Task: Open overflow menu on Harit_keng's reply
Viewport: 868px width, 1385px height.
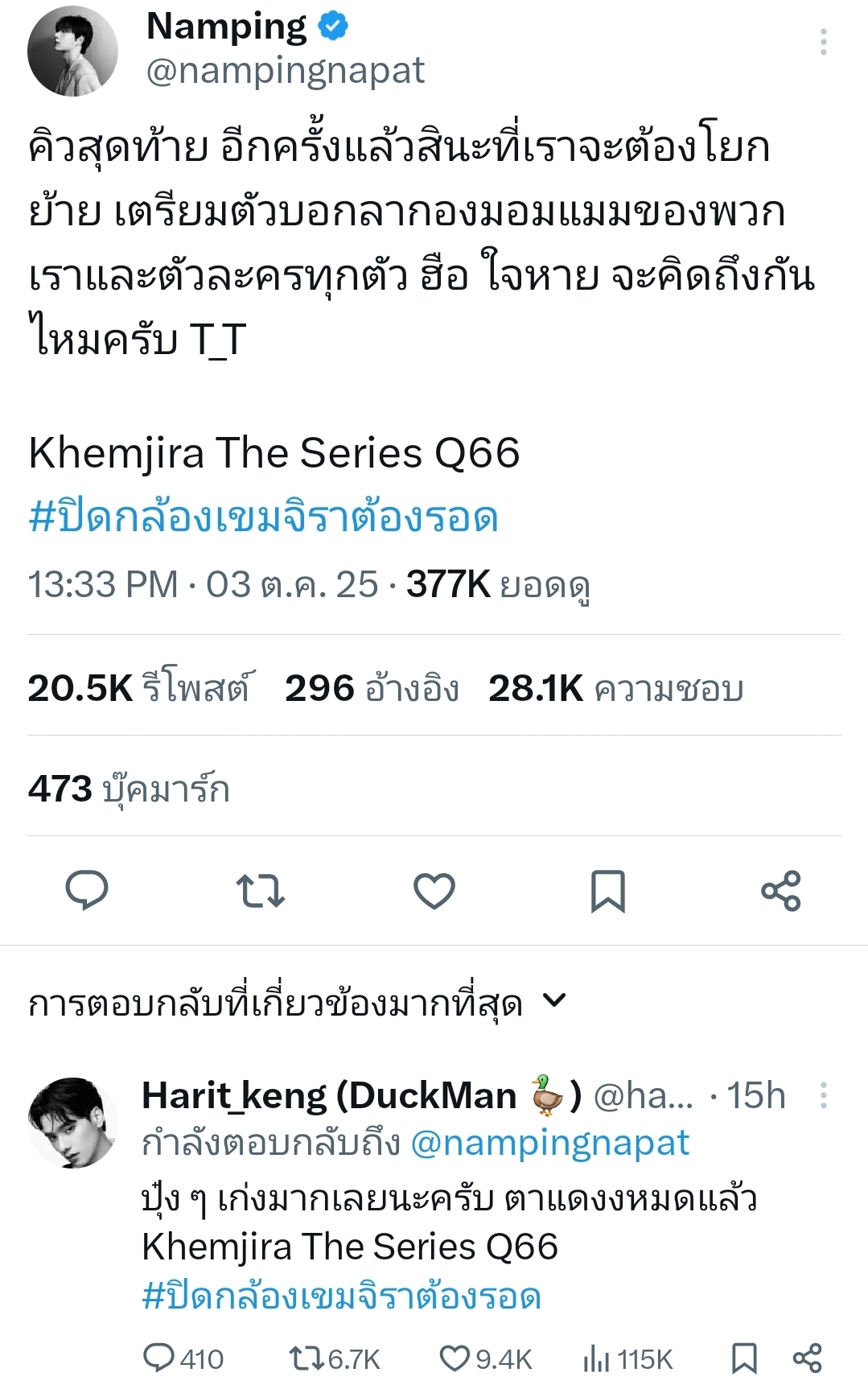Action: click(x=823, y=1095)
